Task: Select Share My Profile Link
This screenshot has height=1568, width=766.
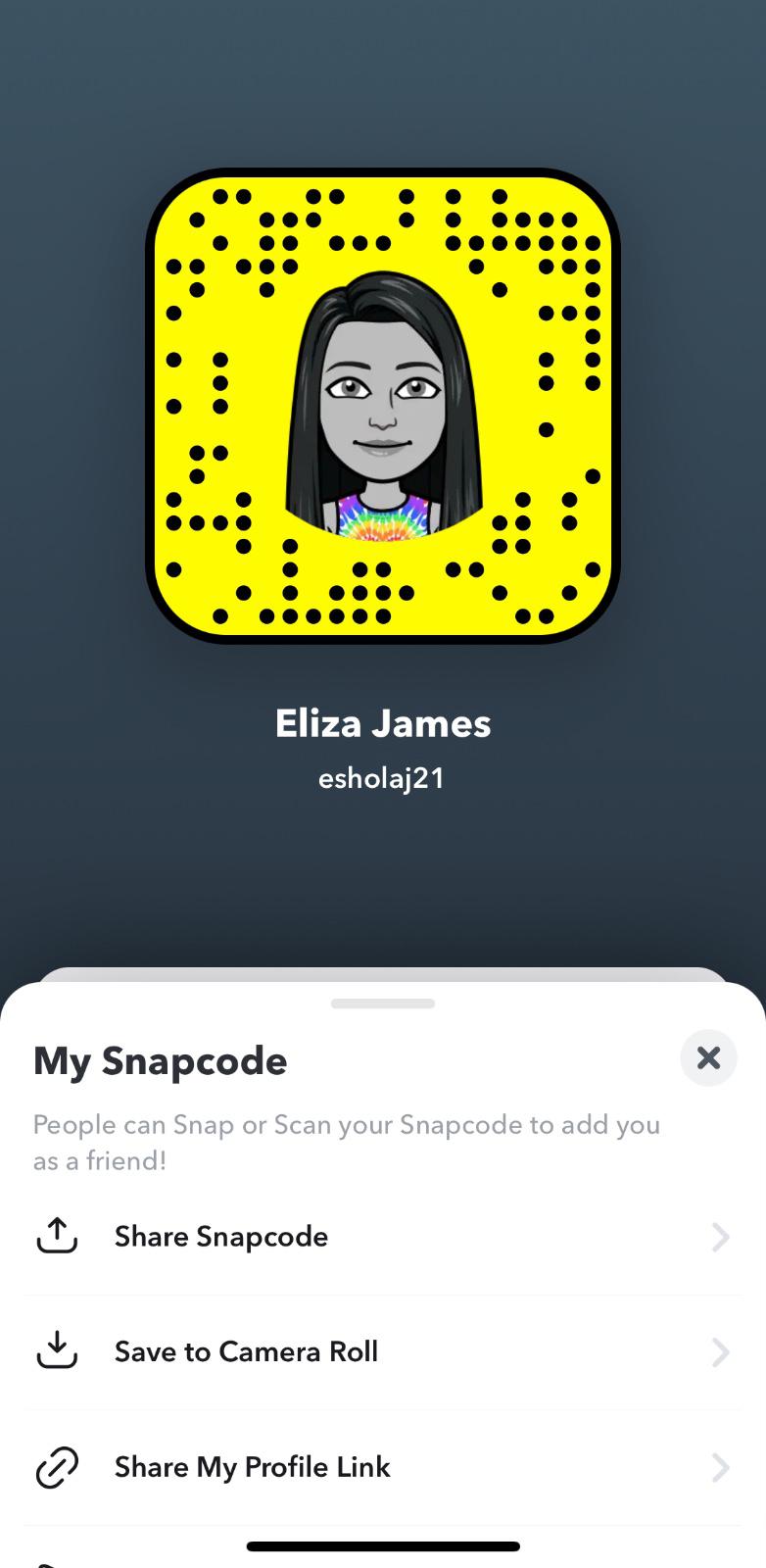Action: 382,1467
